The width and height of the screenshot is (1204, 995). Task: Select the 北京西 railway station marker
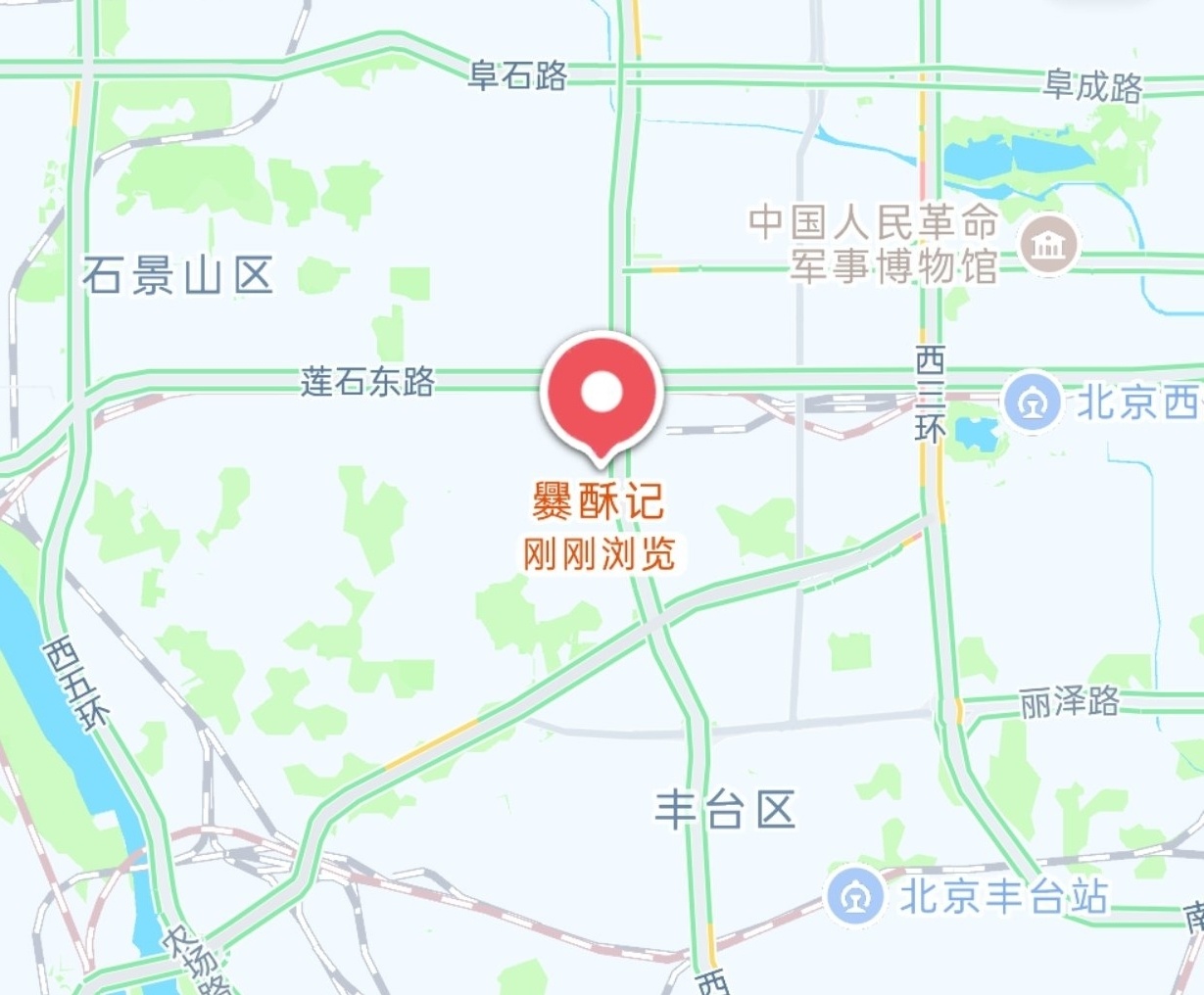click(1034, 402)
